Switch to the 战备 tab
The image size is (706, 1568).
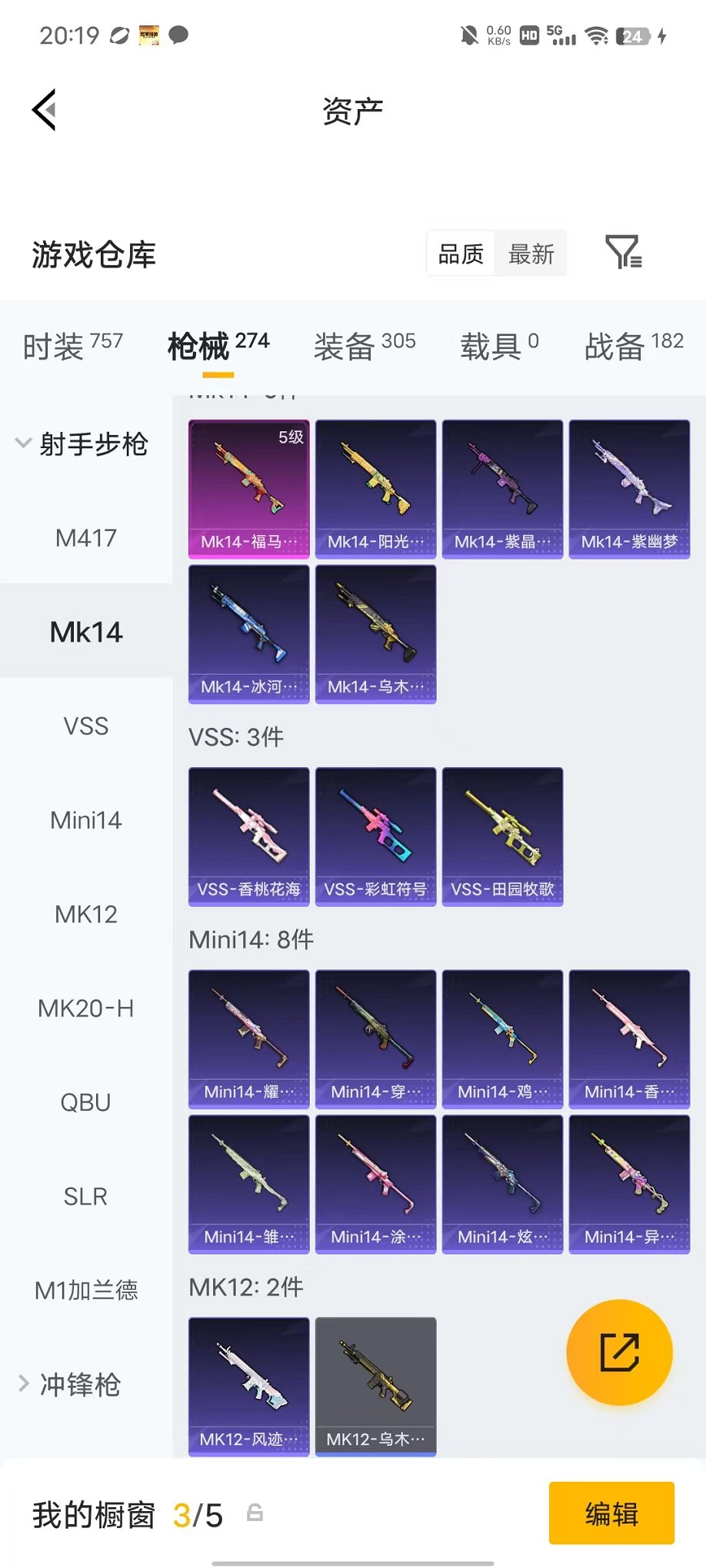tap(634, 346)
